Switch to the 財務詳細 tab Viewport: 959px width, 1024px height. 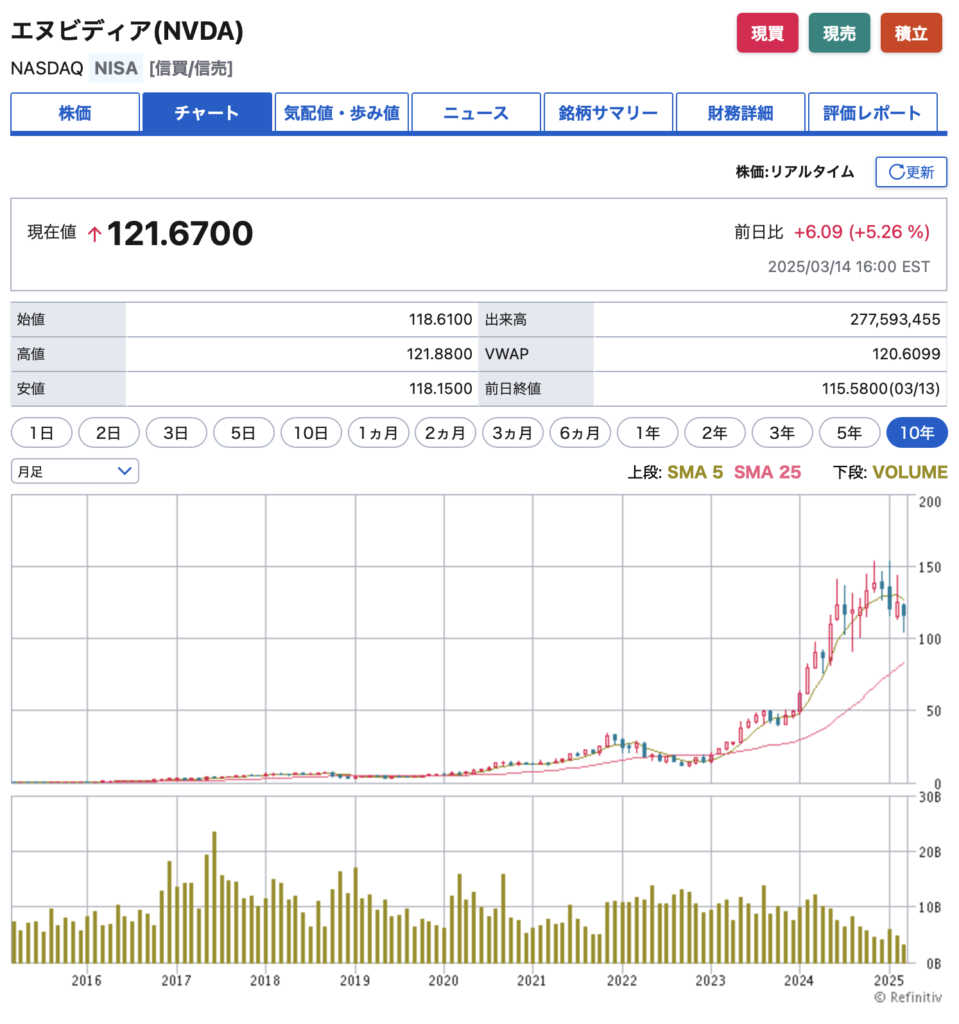coord(740,113)
